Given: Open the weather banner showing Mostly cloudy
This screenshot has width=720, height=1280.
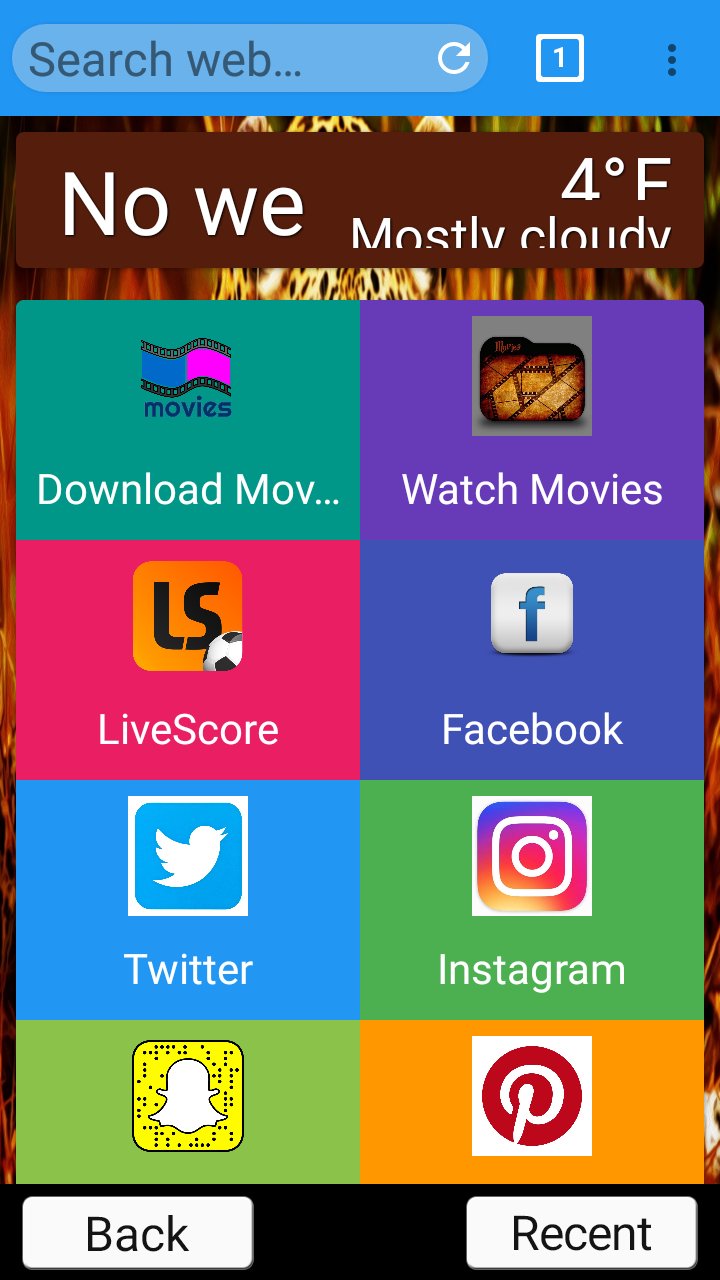Looking at the screenshot, I should tap(360, 200).
